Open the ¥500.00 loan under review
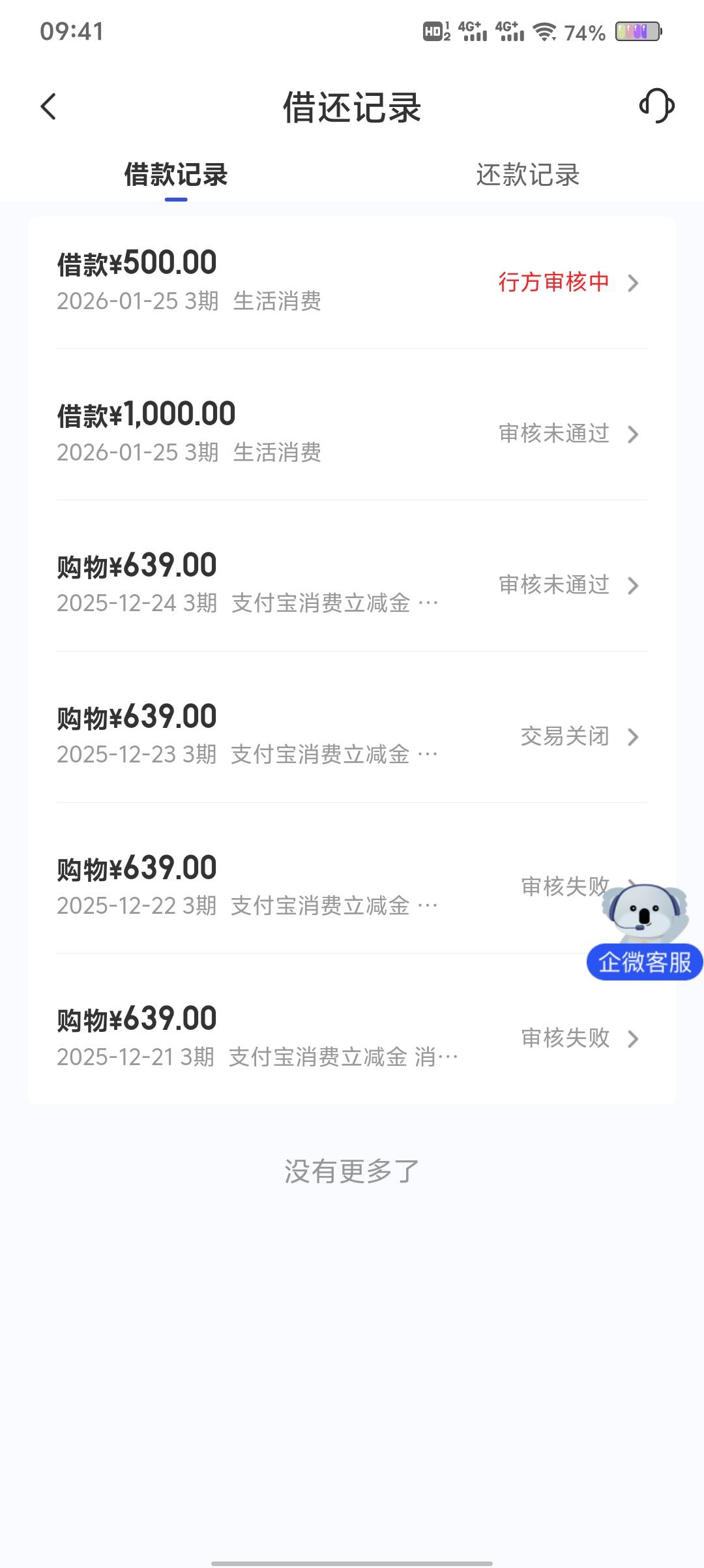 pos(352,282)
